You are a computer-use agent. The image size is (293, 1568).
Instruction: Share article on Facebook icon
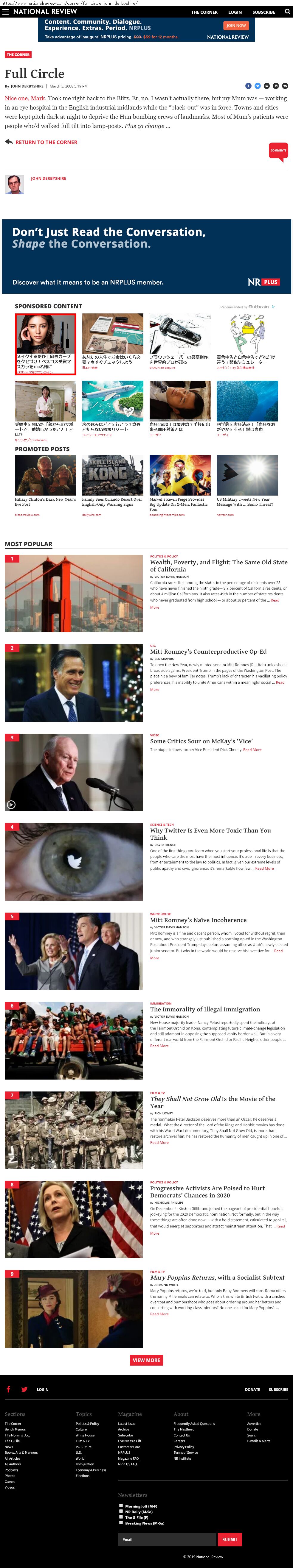click(x=248, y=86)
